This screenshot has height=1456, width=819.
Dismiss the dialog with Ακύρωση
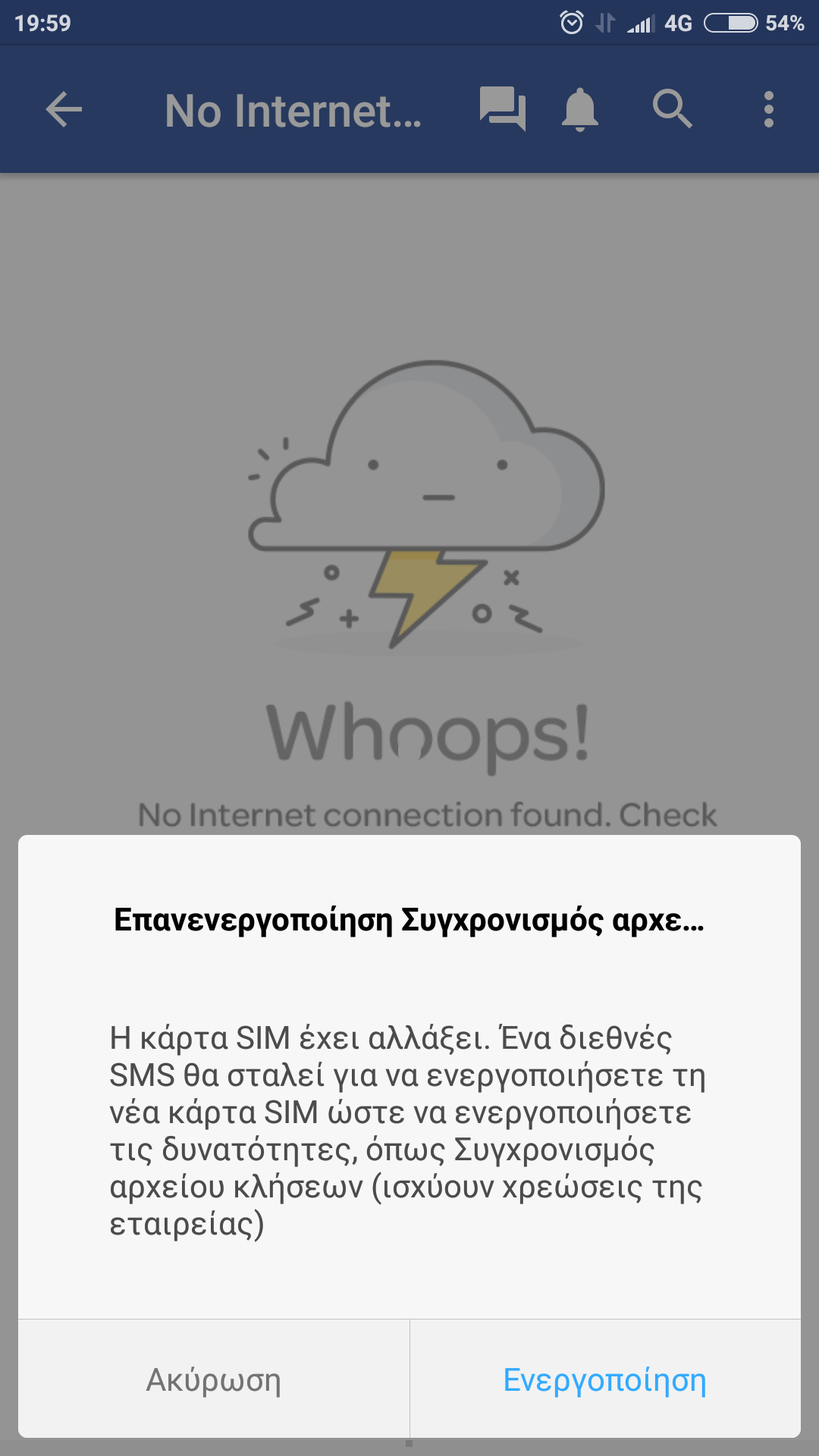click(214, 1379)
